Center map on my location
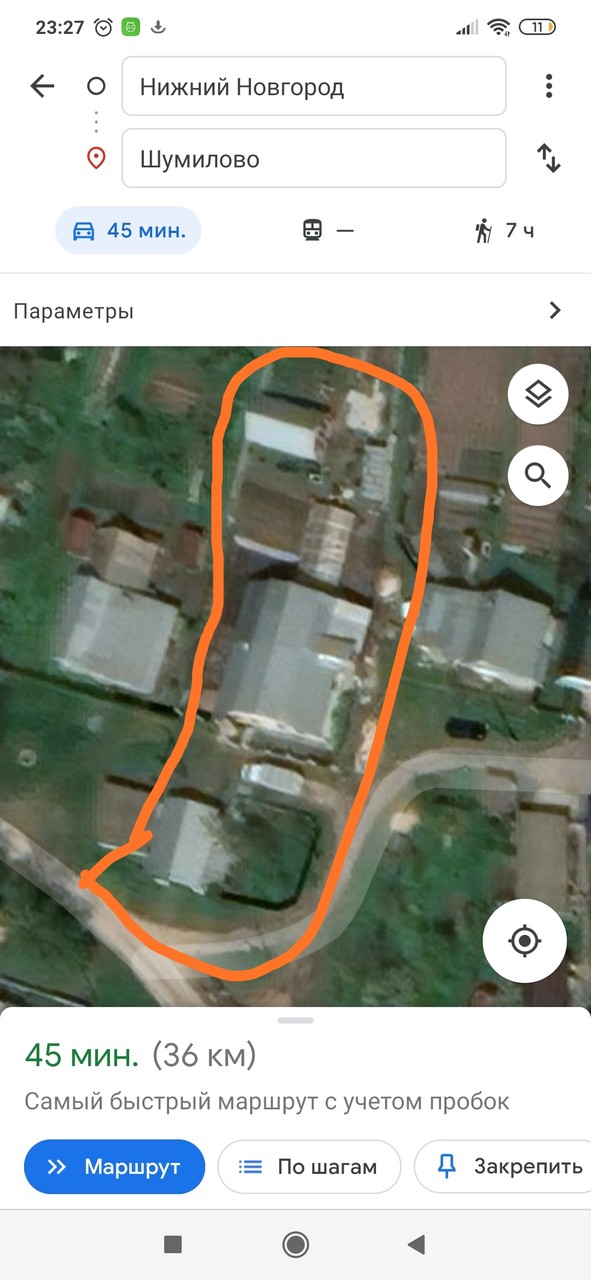Viewport: 591px width, 1280px height. [x=524, y=941]
